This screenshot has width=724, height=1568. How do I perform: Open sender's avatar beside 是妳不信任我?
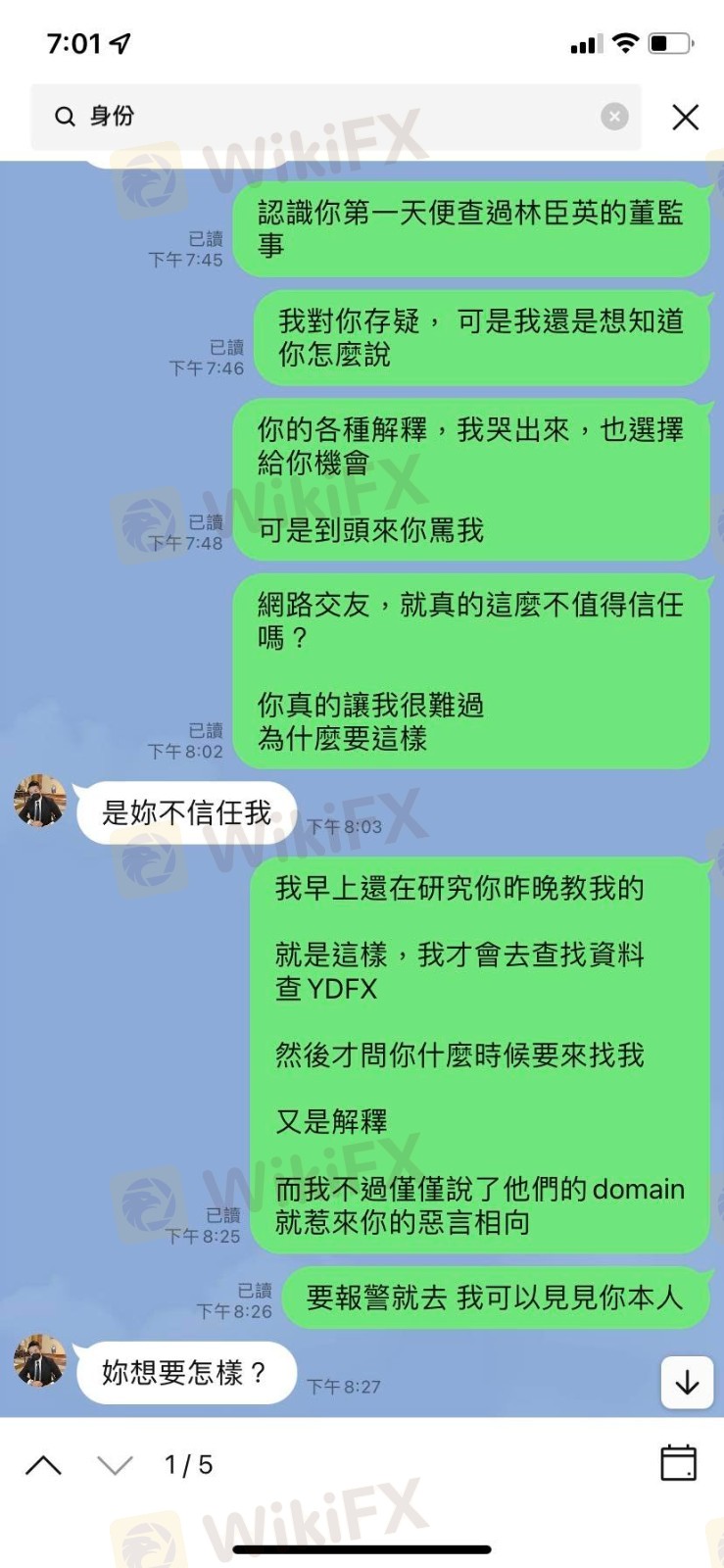coord(40,801)
